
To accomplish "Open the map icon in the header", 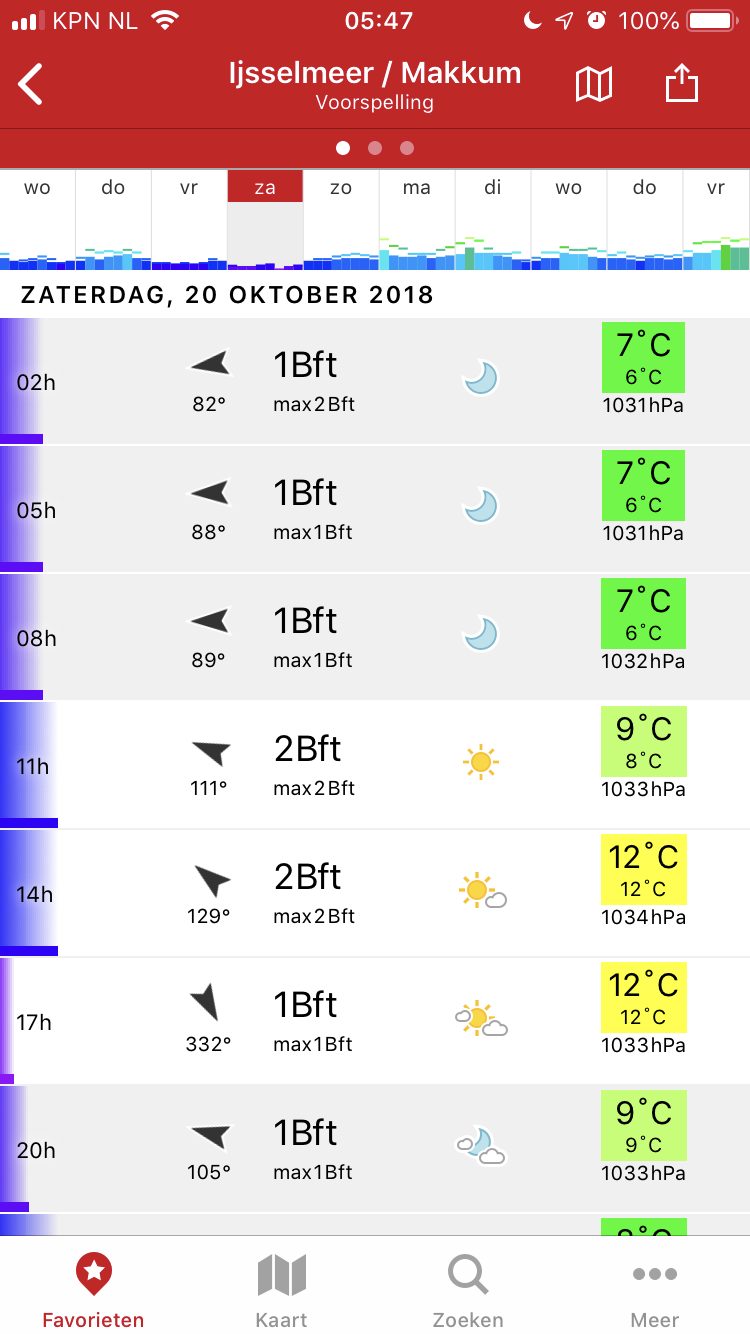I will 594,85.
